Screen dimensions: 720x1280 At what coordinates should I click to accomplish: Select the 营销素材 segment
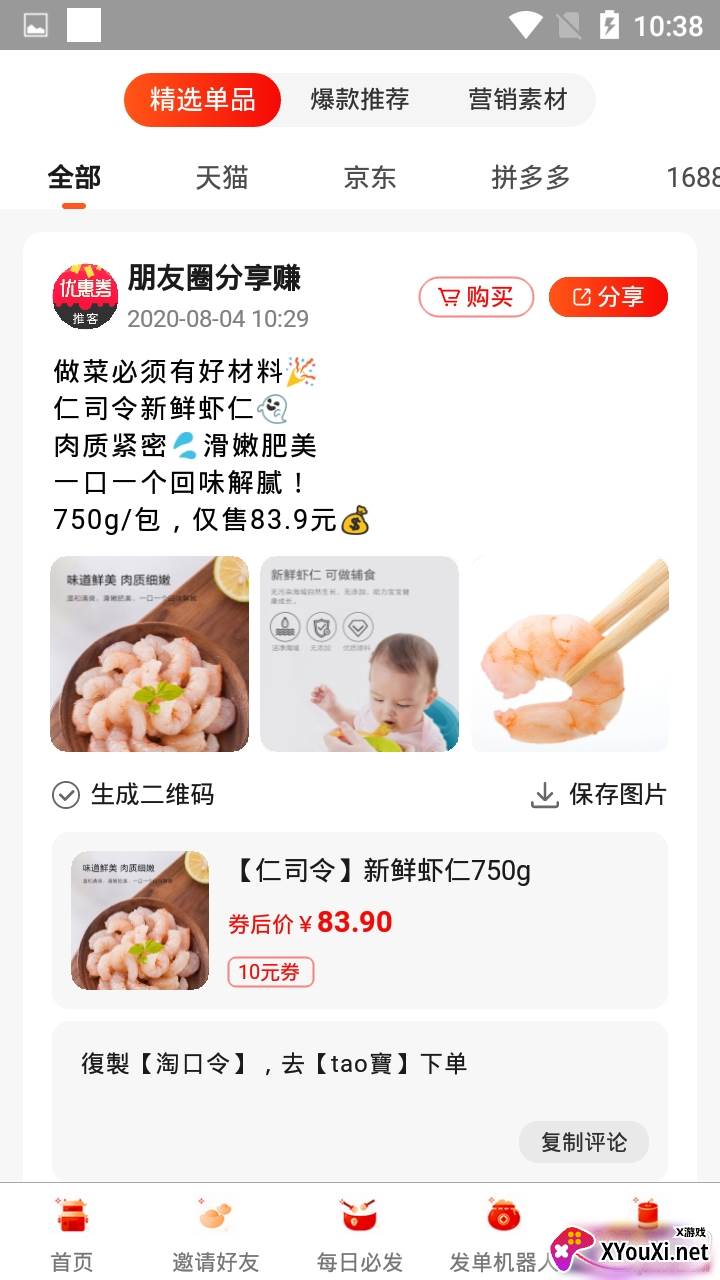(x=517, y=100)
